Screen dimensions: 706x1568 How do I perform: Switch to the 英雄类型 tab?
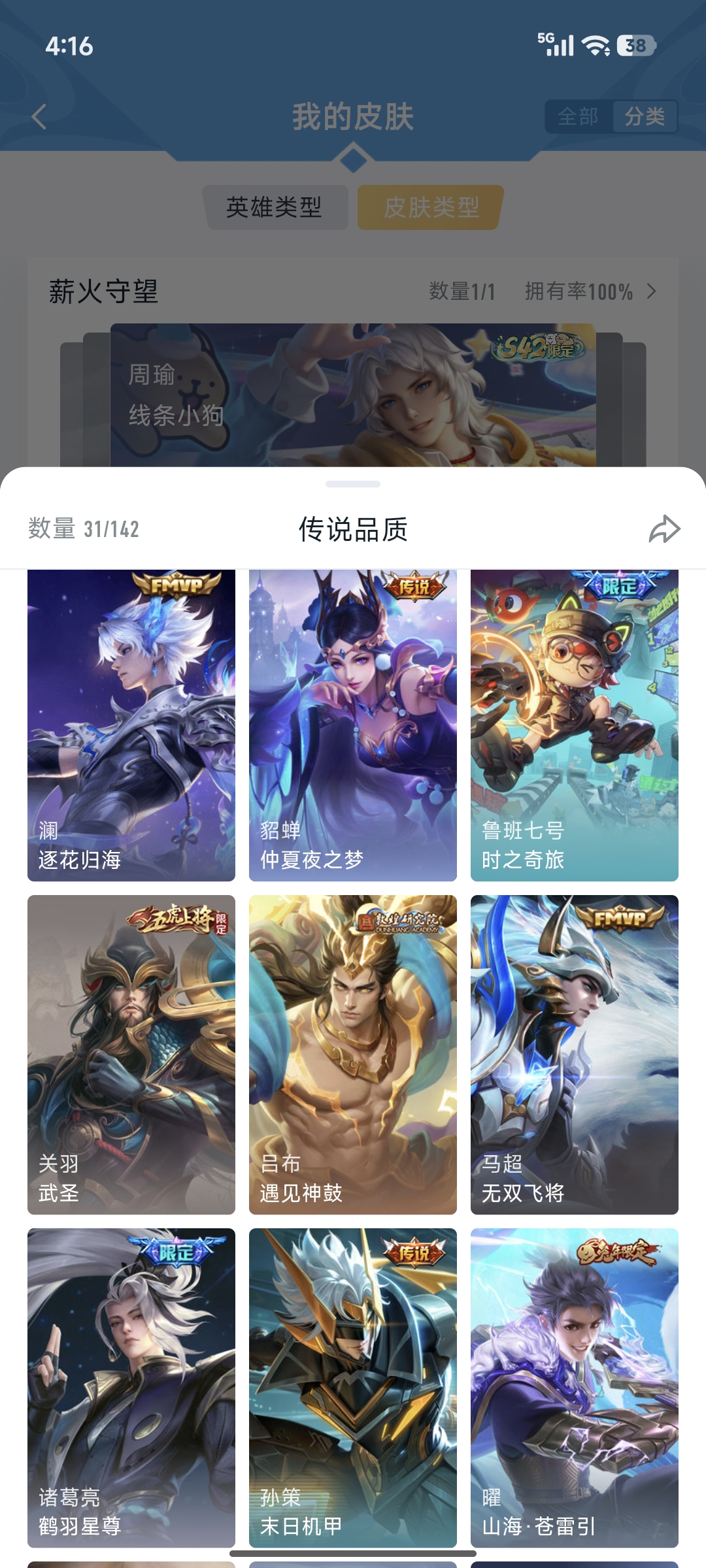(x=275, y=207)
